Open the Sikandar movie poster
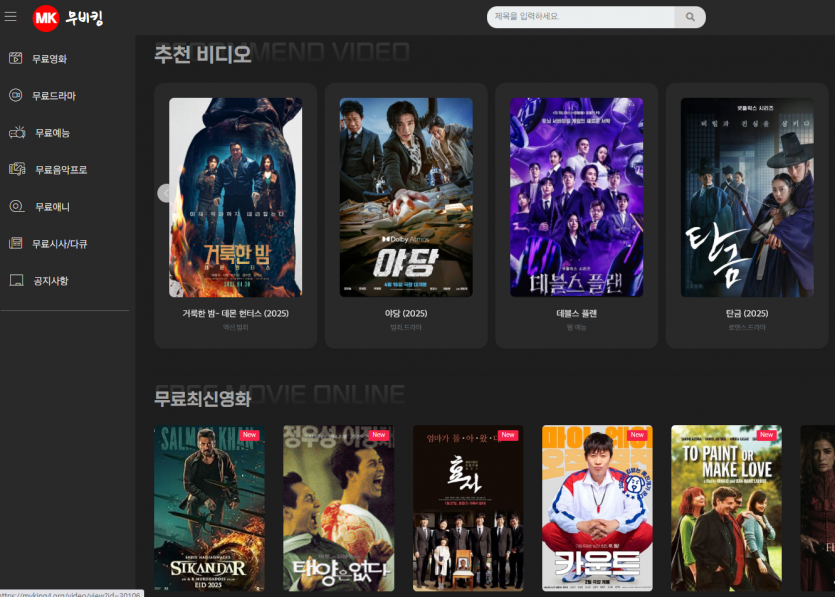 209,508
